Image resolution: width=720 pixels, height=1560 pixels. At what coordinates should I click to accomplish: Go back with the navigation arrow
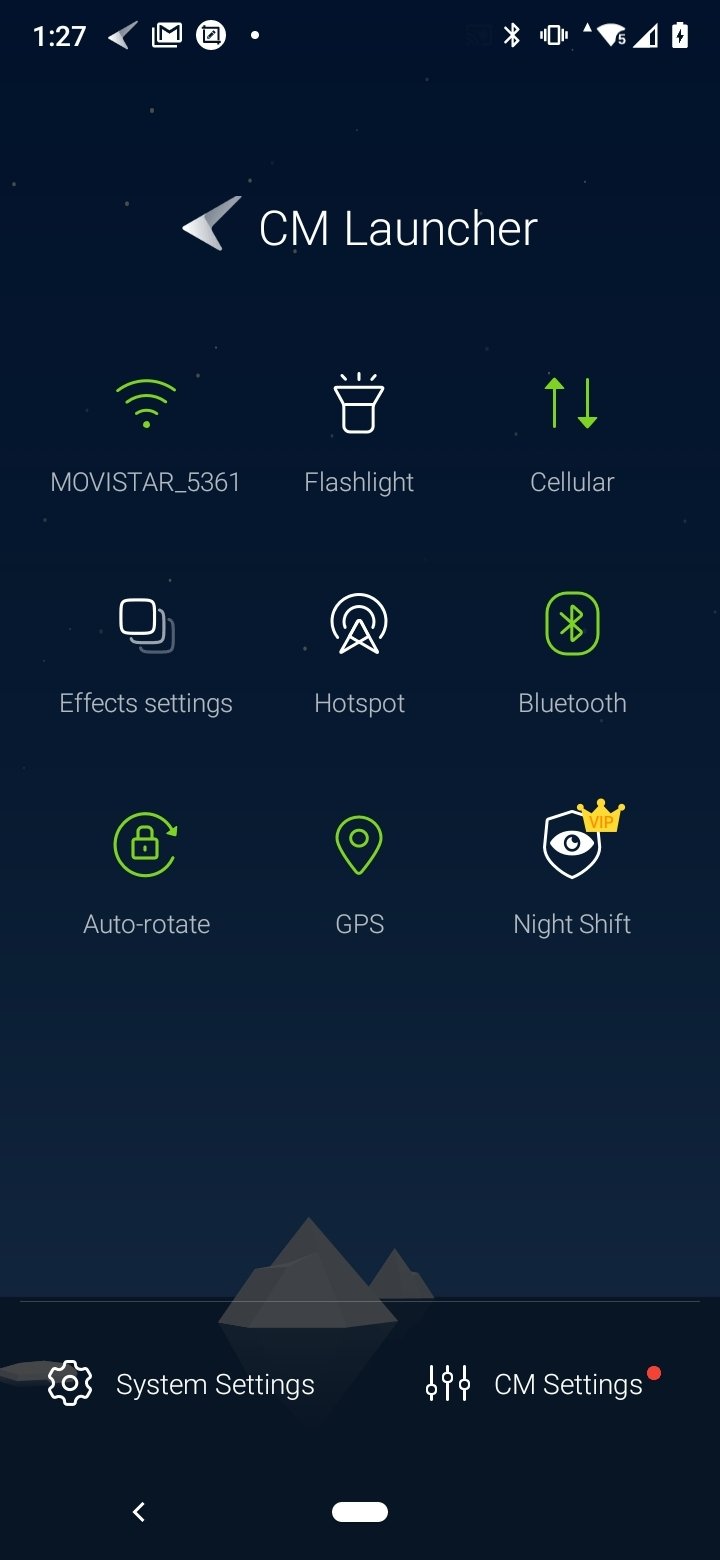tap(139, 1512)
